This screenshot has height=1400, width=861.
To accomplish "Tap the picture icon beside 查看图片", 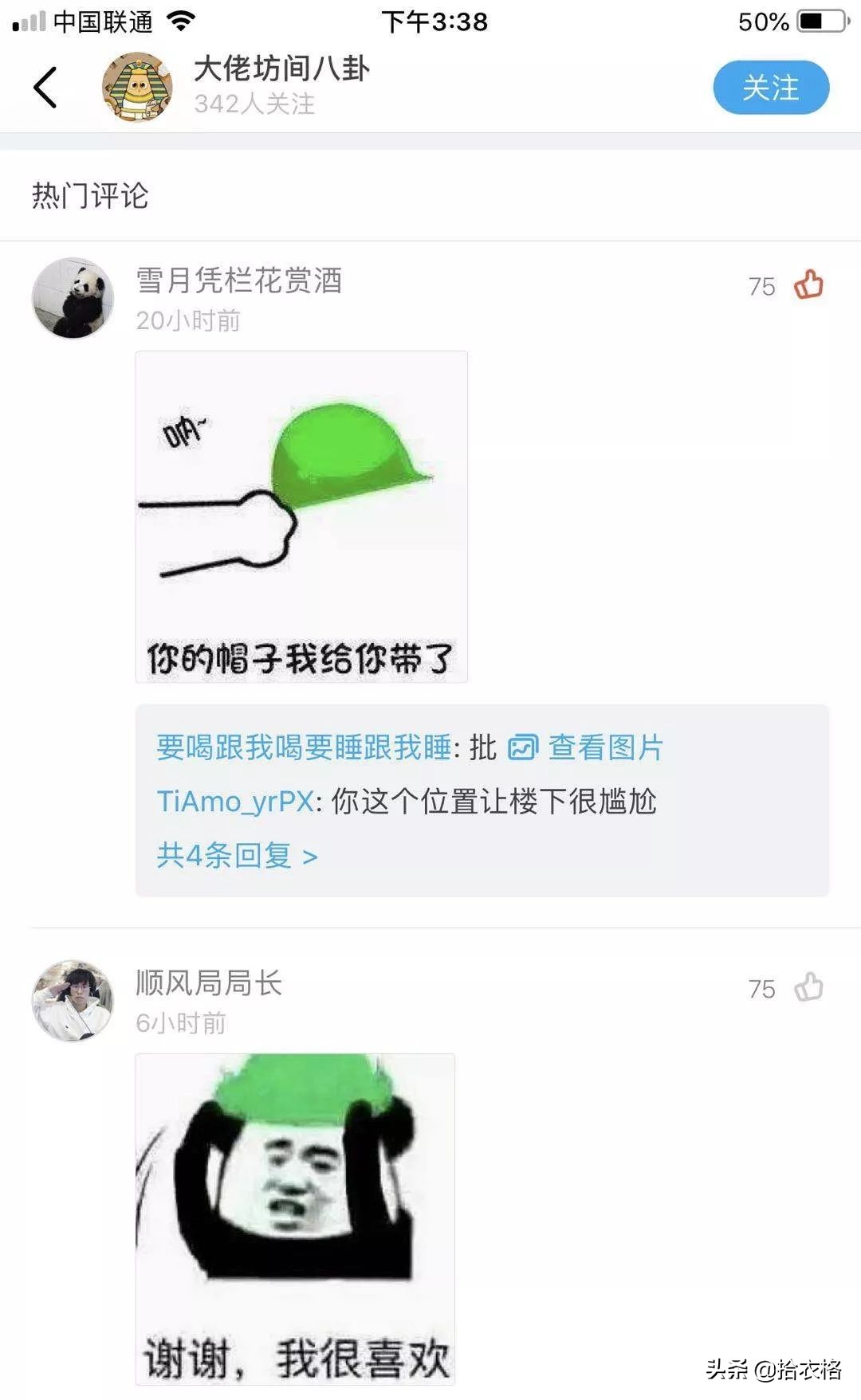I will point(522,747).
